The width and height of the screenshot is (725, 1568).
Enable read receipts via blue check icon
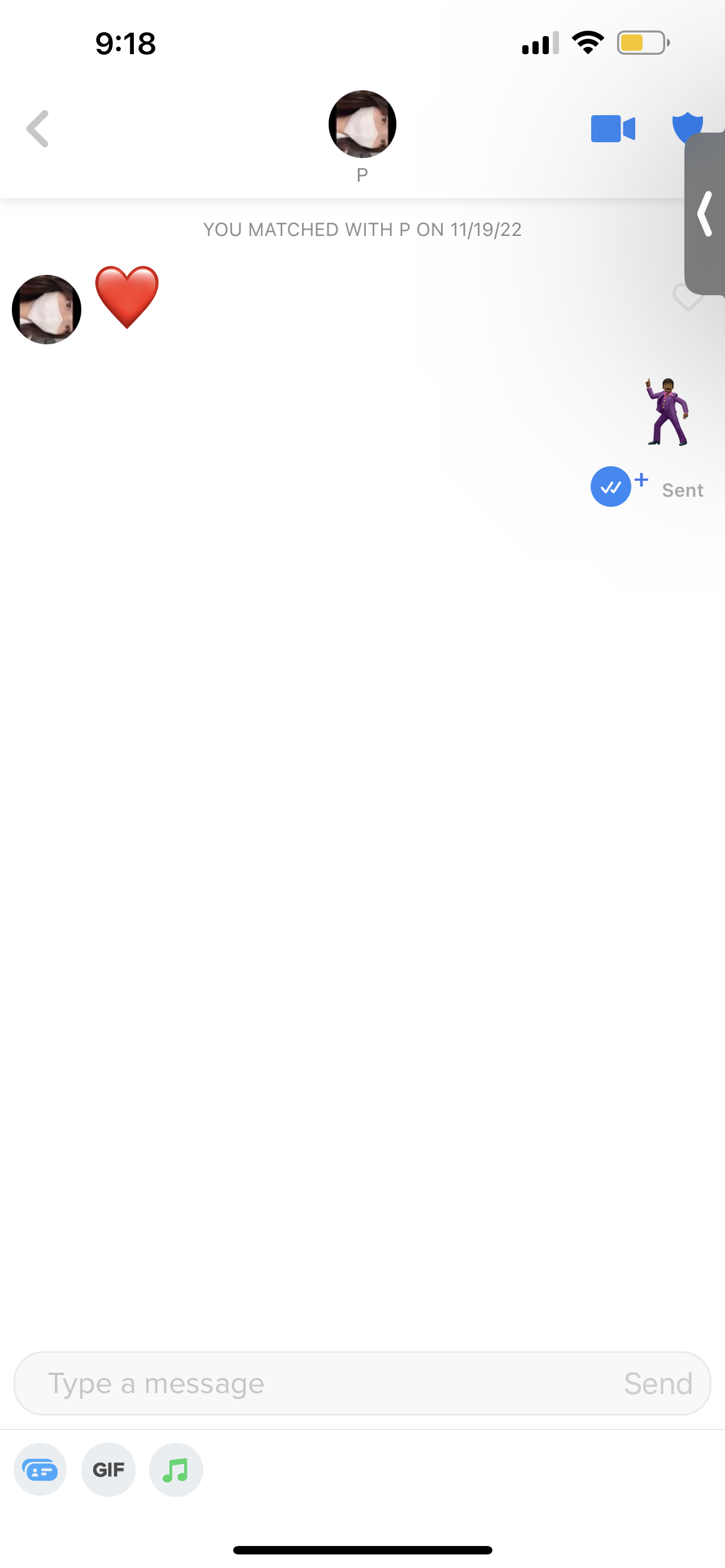[611, 487]
